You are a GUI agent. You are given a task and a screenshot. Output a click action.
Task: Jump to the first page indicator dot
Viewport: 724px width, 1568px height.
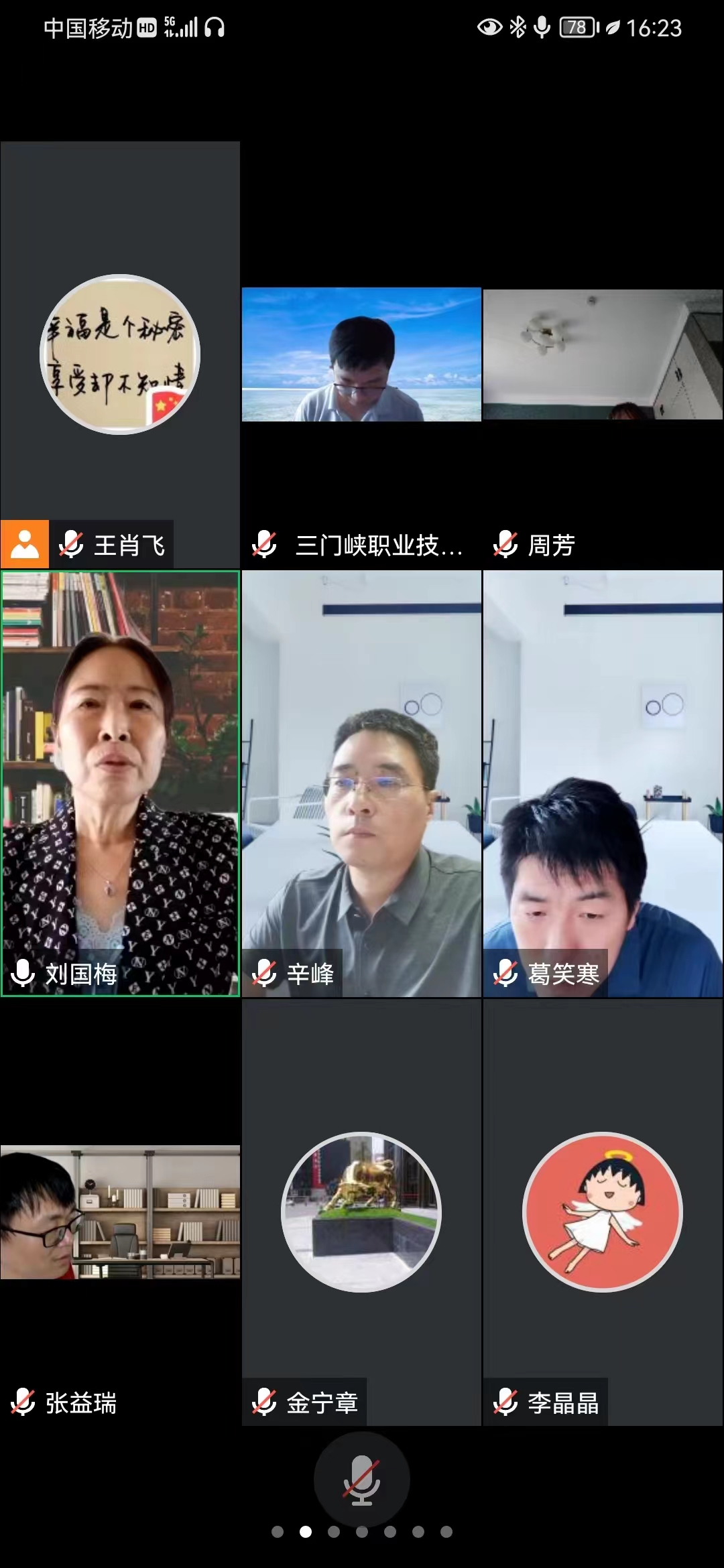click(x=278, y=1532)
